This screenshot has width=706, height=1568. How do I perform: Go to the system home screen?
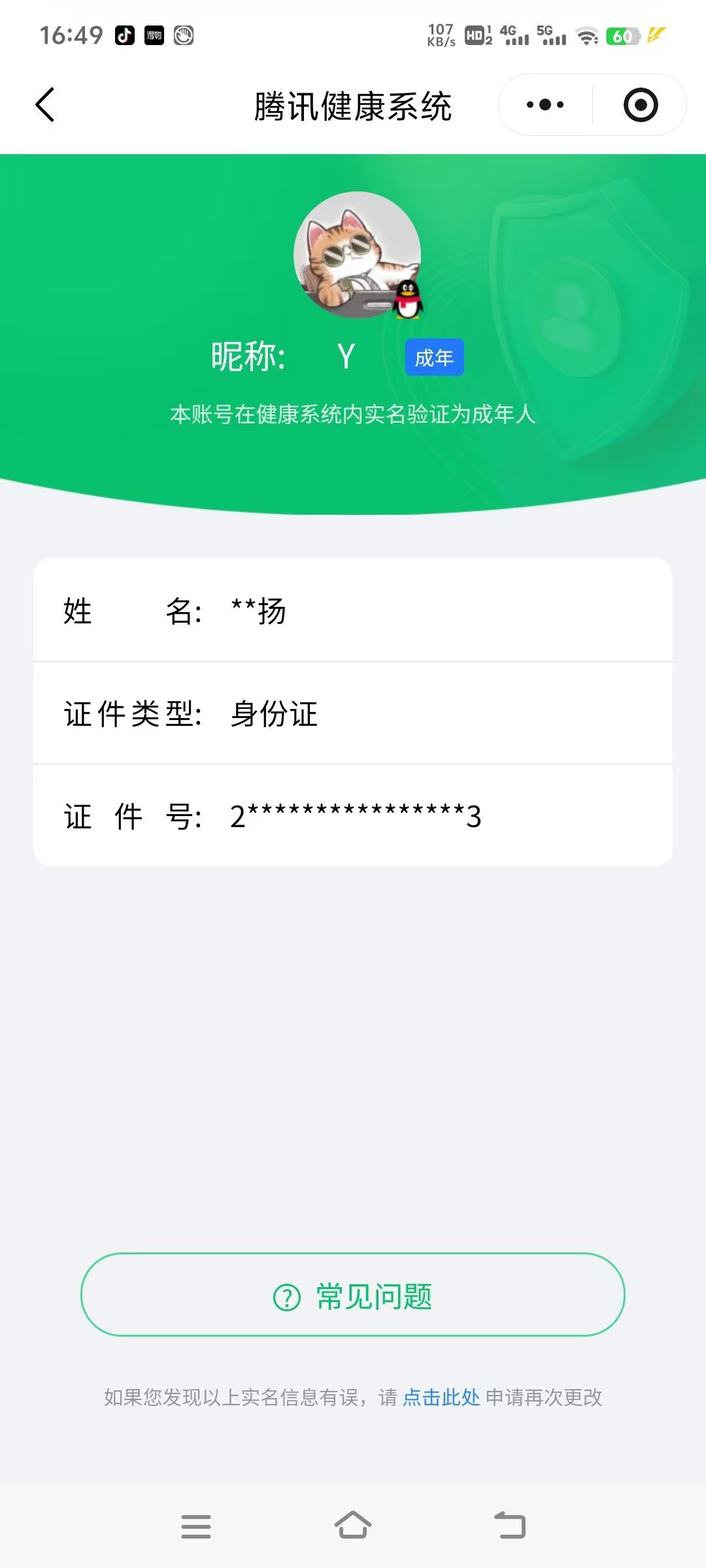[353, 1526]
